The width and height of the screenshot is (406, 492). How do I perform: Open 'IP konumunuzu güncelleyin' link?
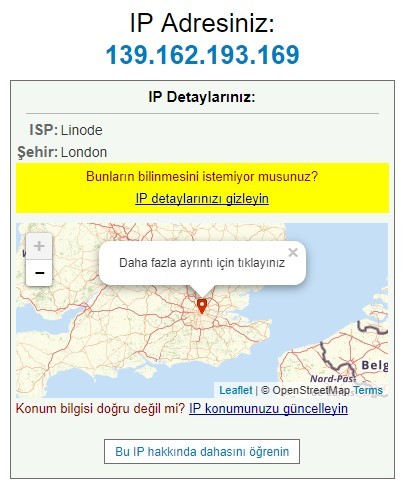(x=268, y=409)
